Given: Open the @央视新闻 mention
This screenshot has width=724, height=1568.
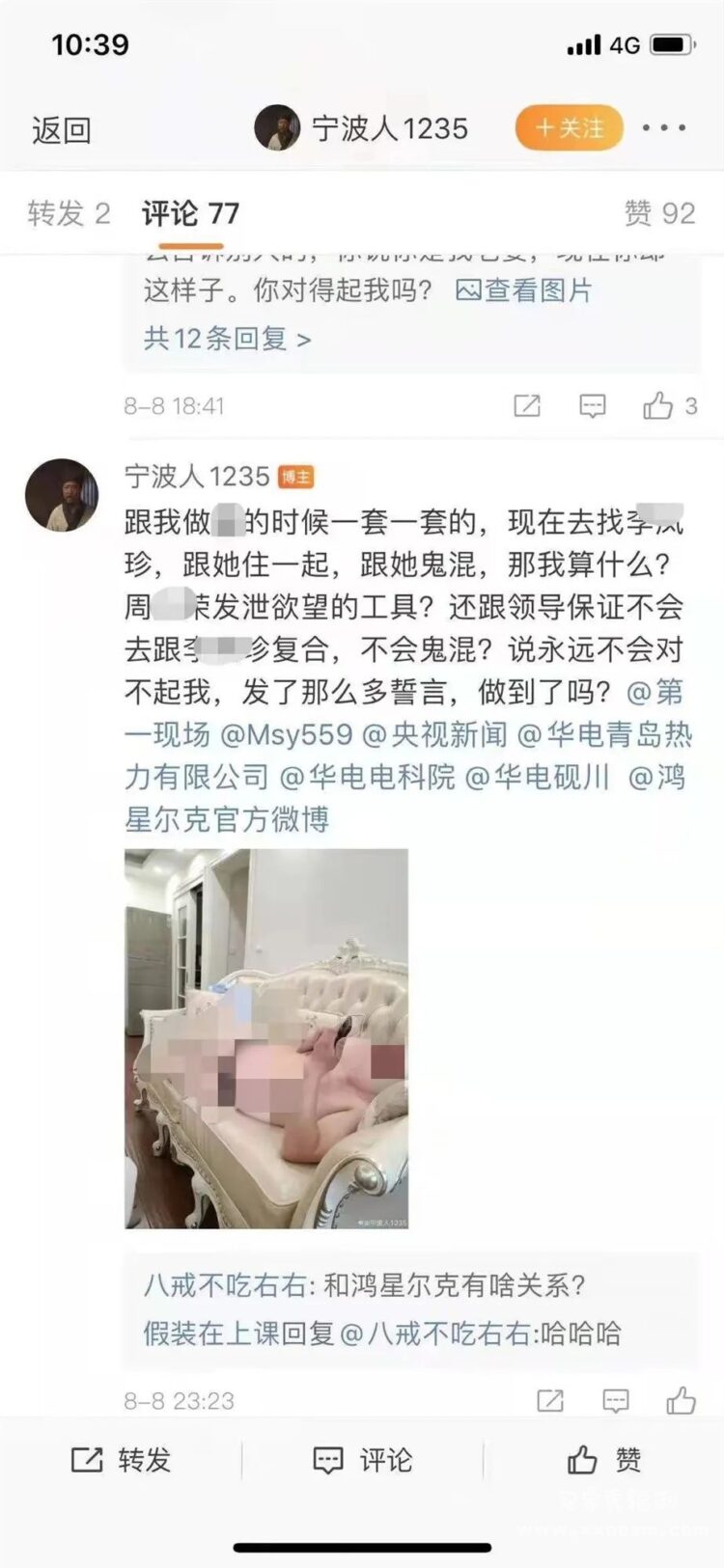Looking at the screenshot, I should coord(434,734).
